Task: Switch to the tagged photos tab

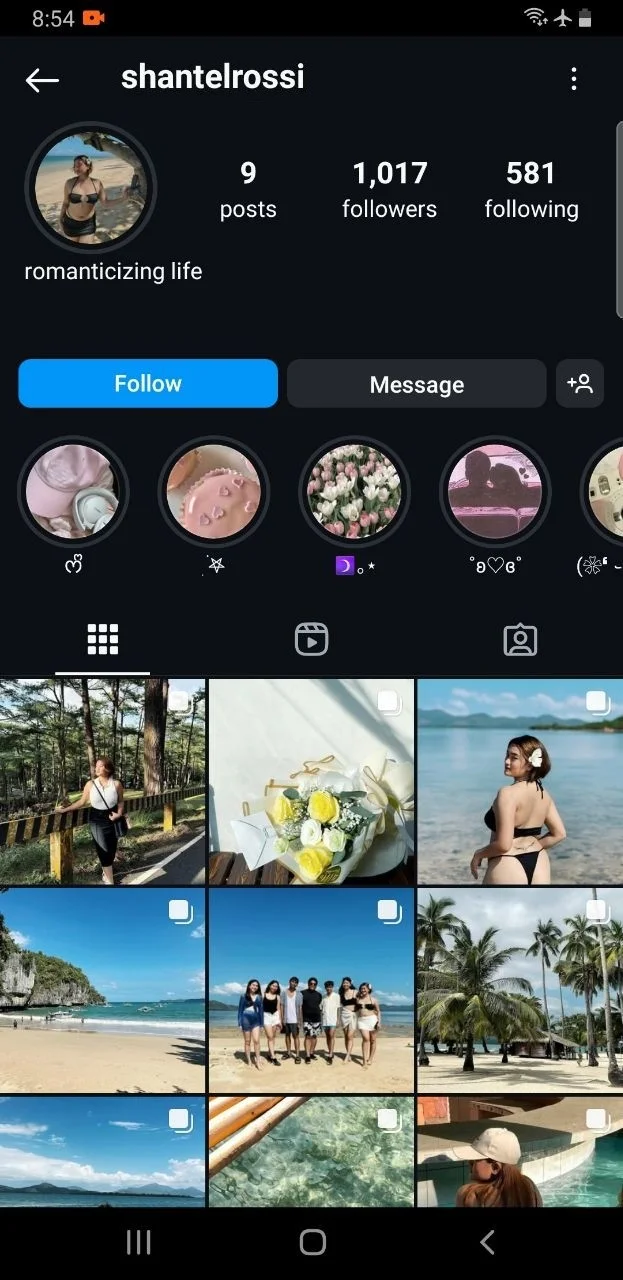Action: pyautogui.click(x=520, y=640)
